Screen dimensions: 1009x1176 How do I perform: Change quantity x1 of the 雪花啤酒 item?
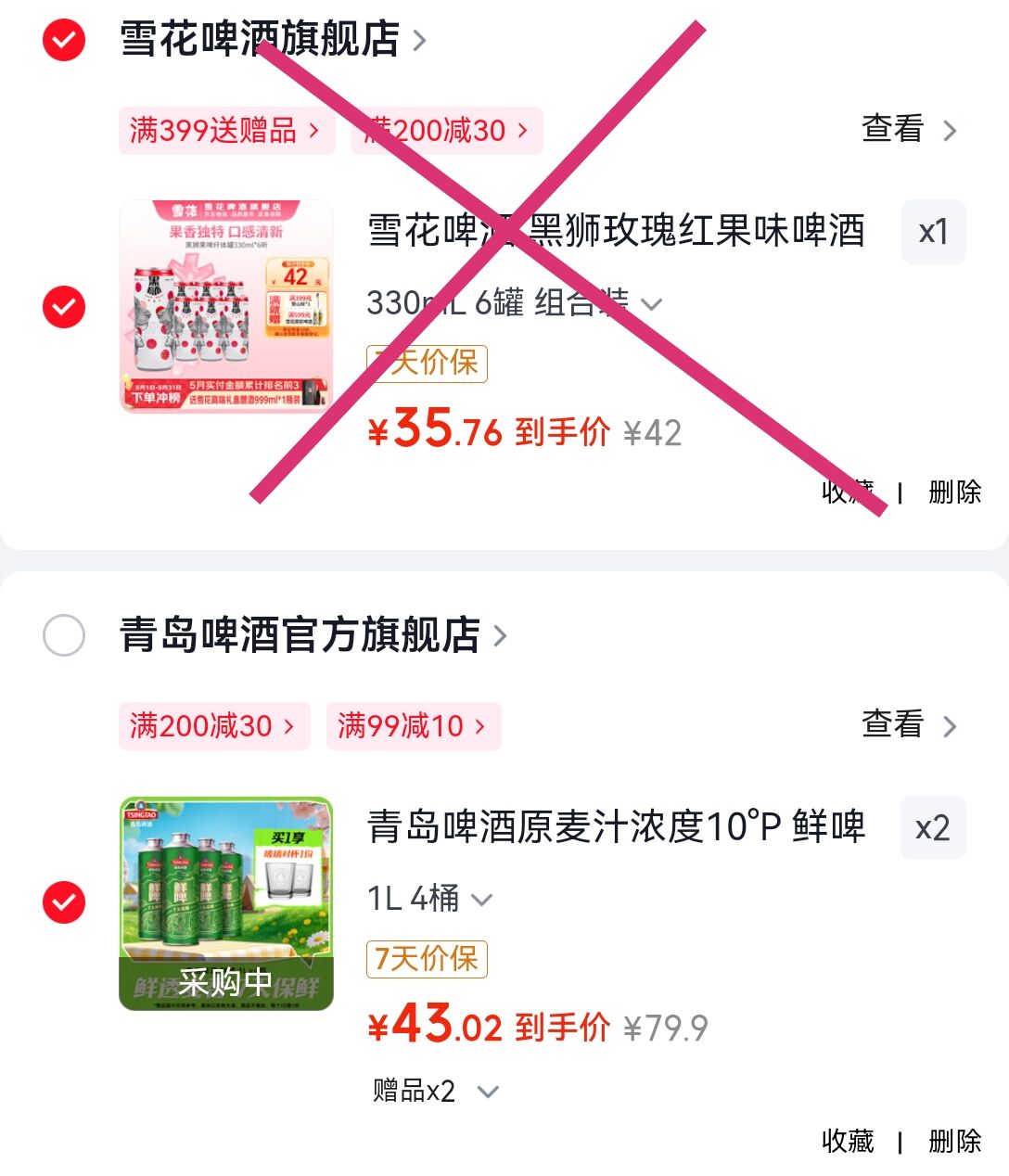coord(933,232)
